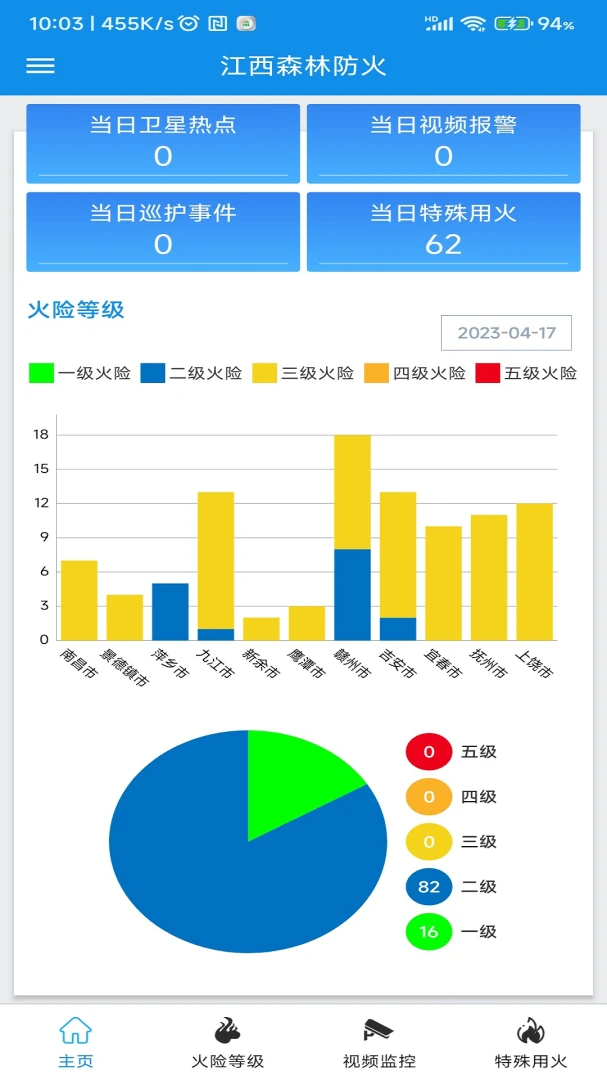This screenshot has height=1080, width=607.
Task: Toggle 二级火险 legend in the chart
Action: click(x=192, y=373)
